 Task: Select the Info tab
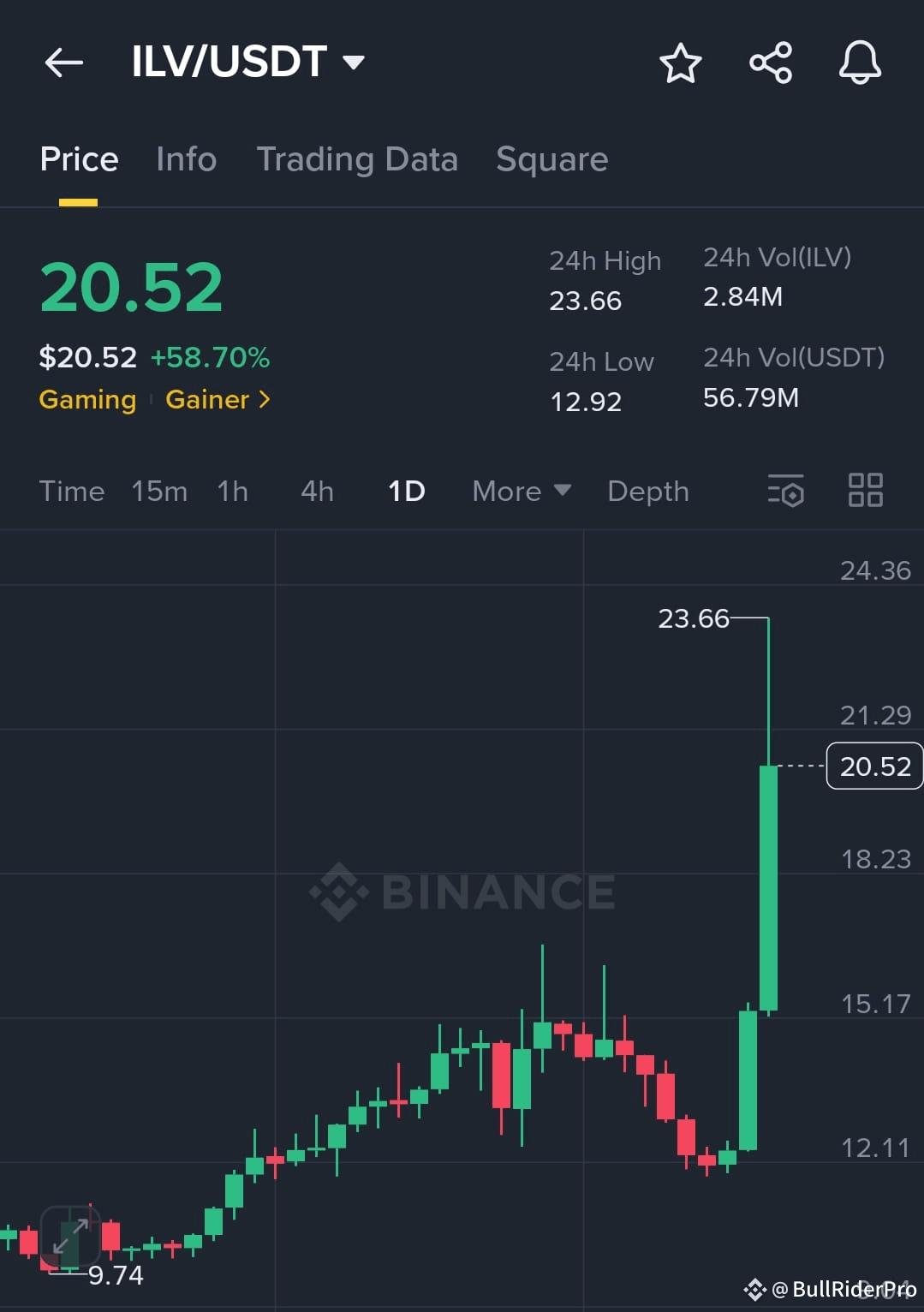(186, 158)
